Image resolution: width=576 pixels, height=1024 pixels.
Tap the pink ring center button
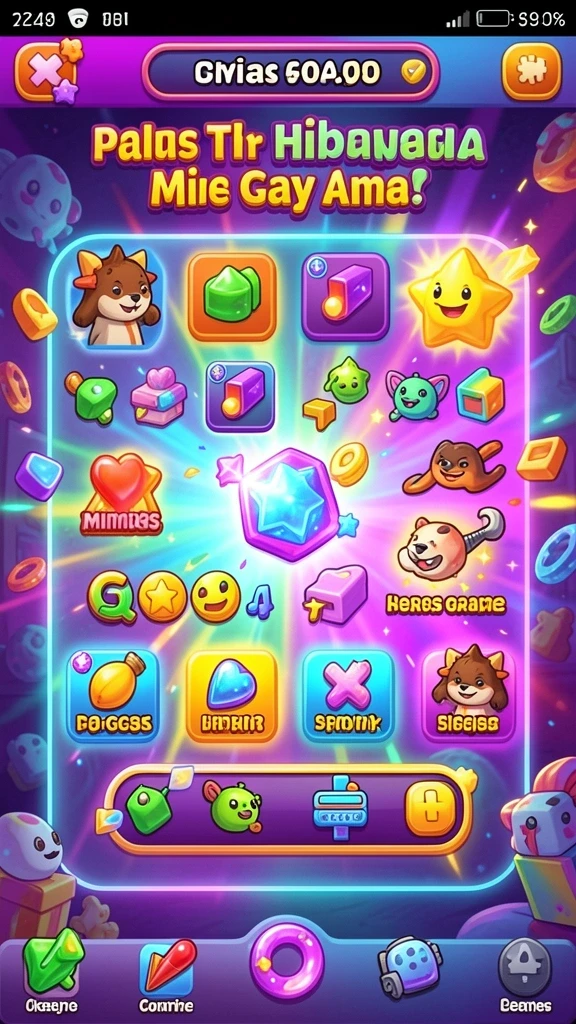(x=286, y=962)
